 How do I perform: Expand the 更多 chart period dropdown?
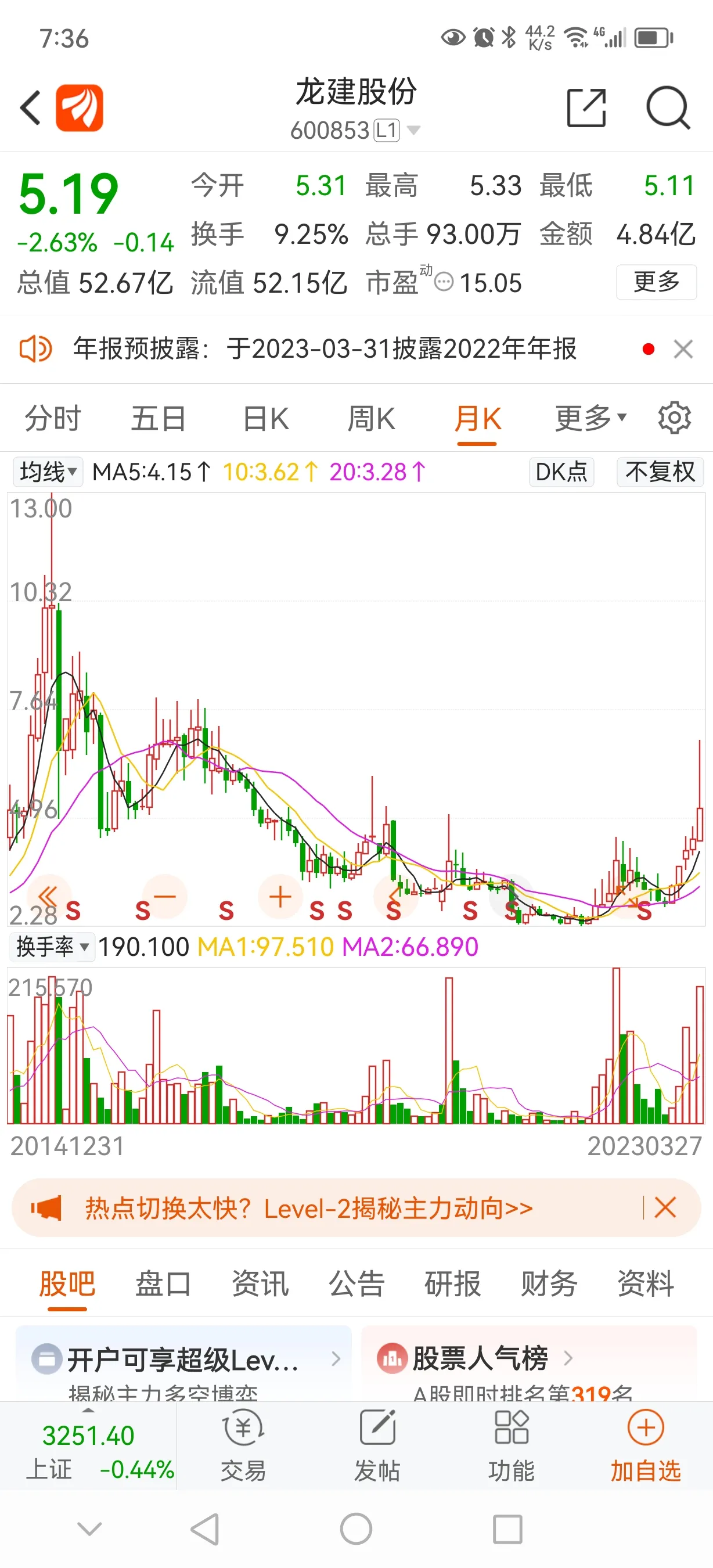pos(590,419)
